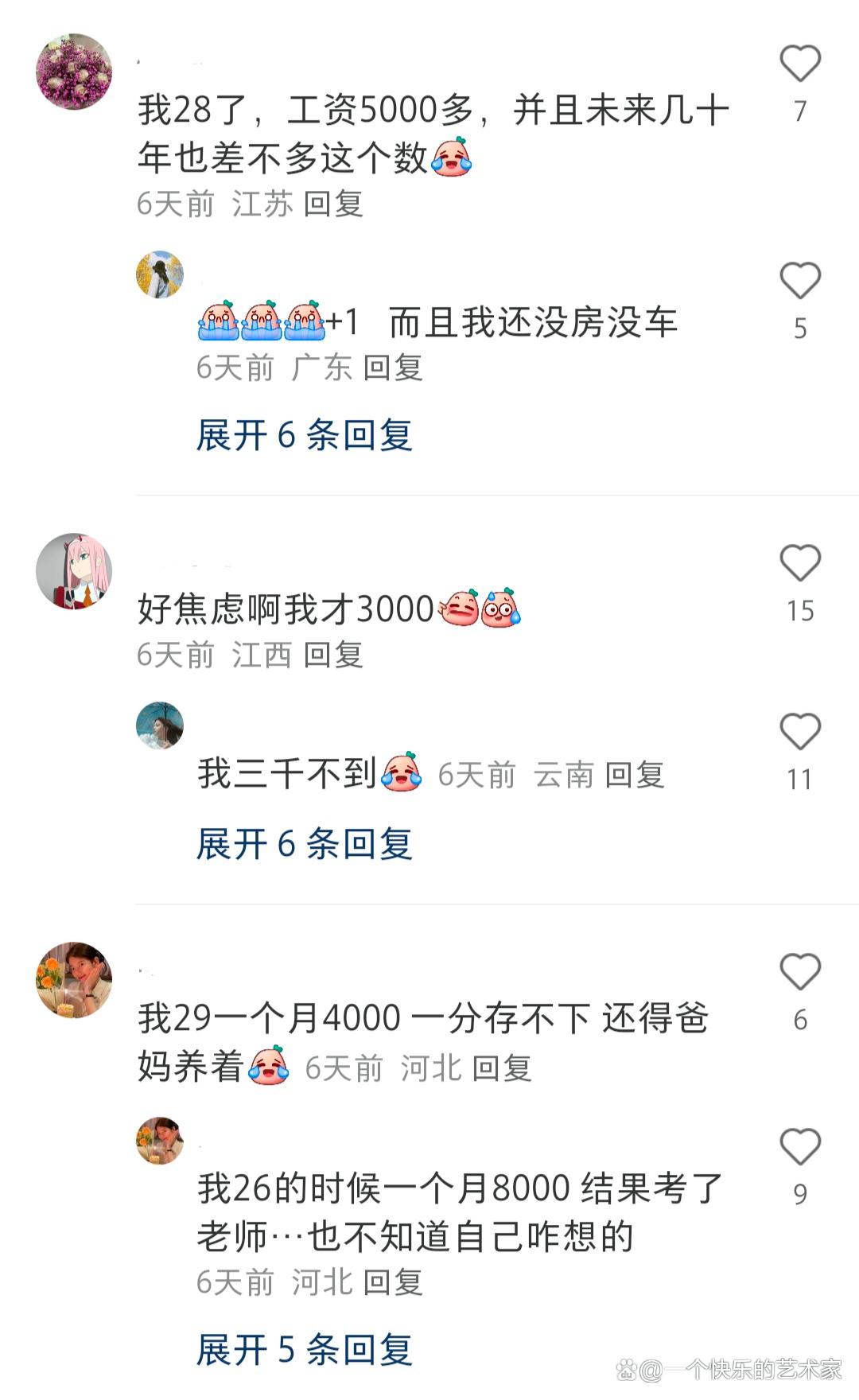Screen dimensions: 859x1400
Task: Open the flower bouquet avatar profile
Action: 74,72
